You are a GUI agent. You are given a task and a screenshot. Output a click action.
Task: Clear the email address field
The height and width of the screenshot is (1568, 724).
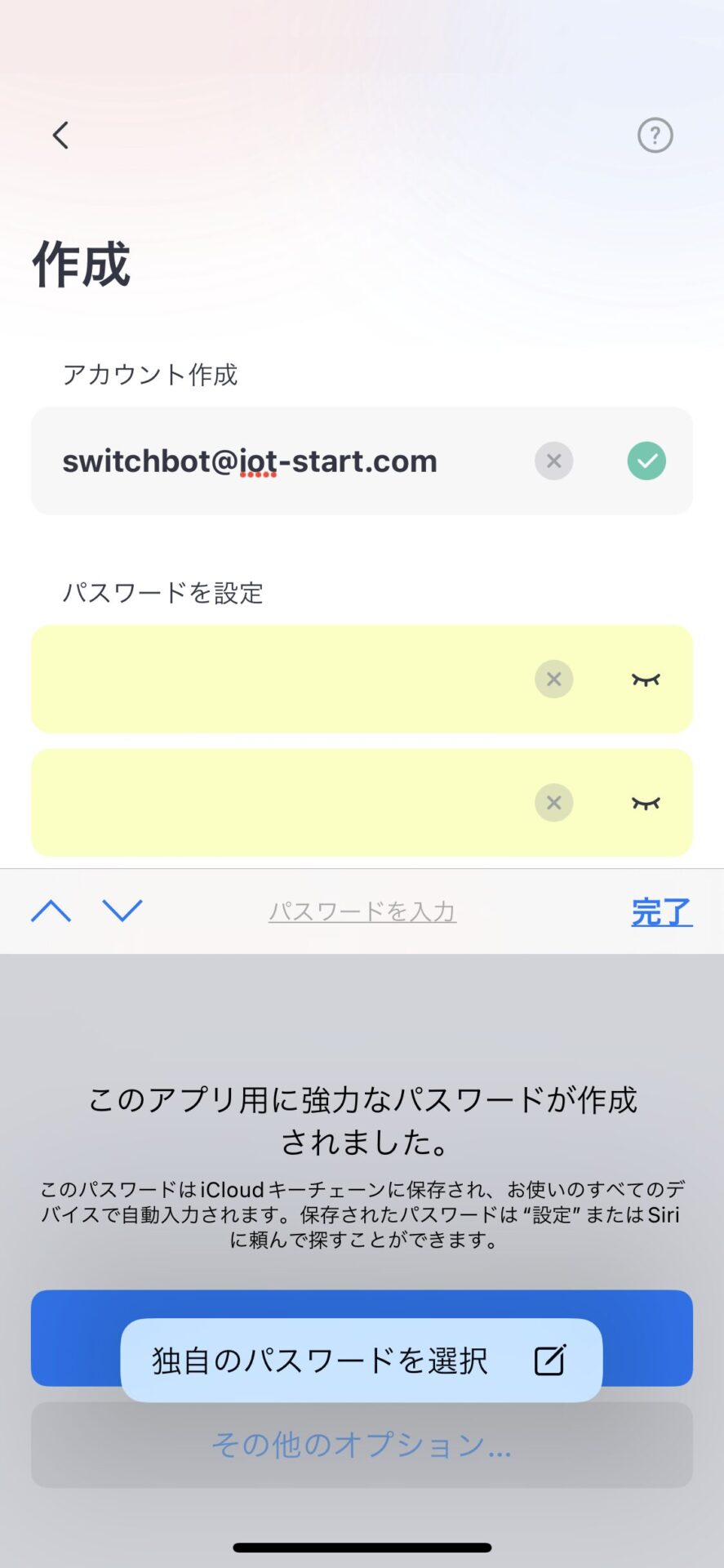pyautogui.click(x=553, y=461)
